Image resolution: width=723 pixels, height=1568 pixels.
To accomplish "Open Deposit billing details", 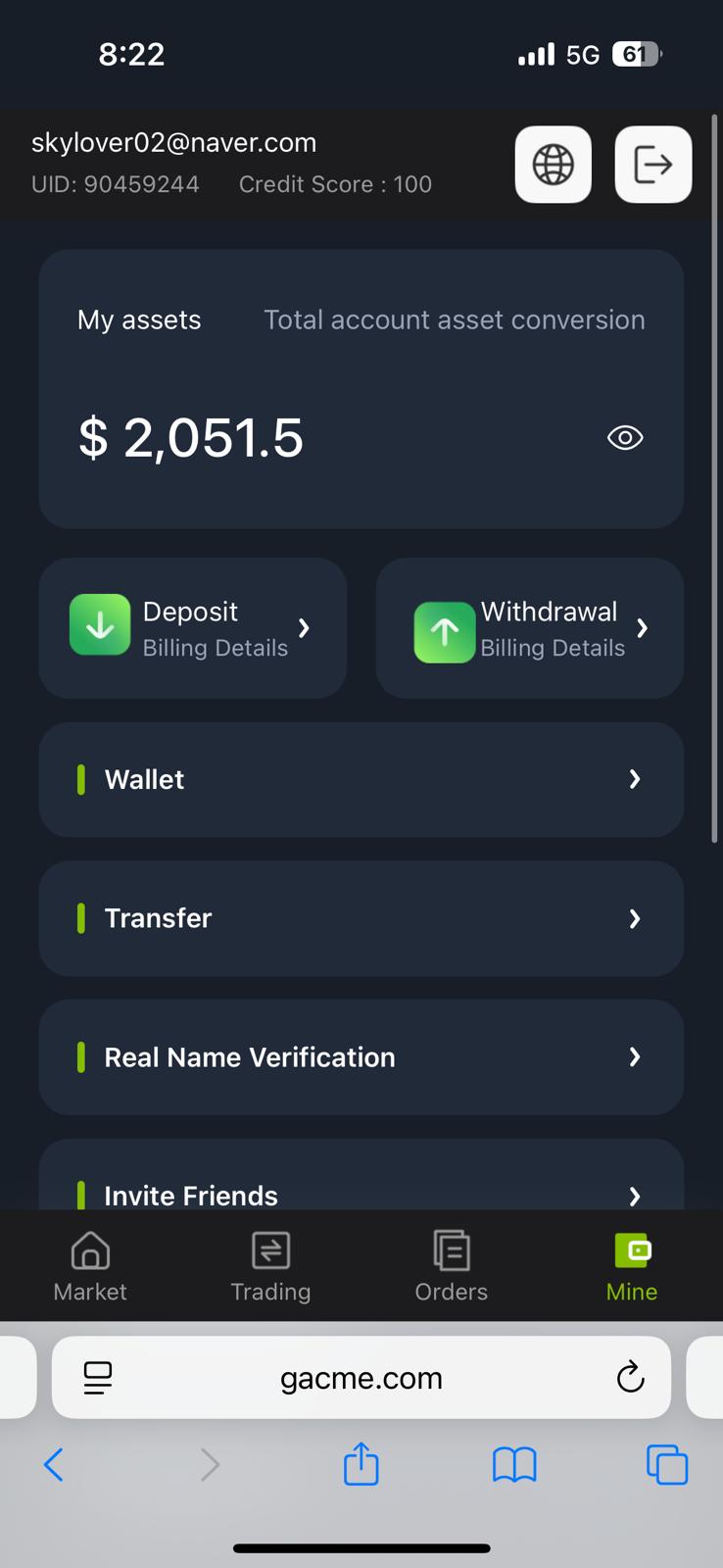I will click(x=193, y=628).
